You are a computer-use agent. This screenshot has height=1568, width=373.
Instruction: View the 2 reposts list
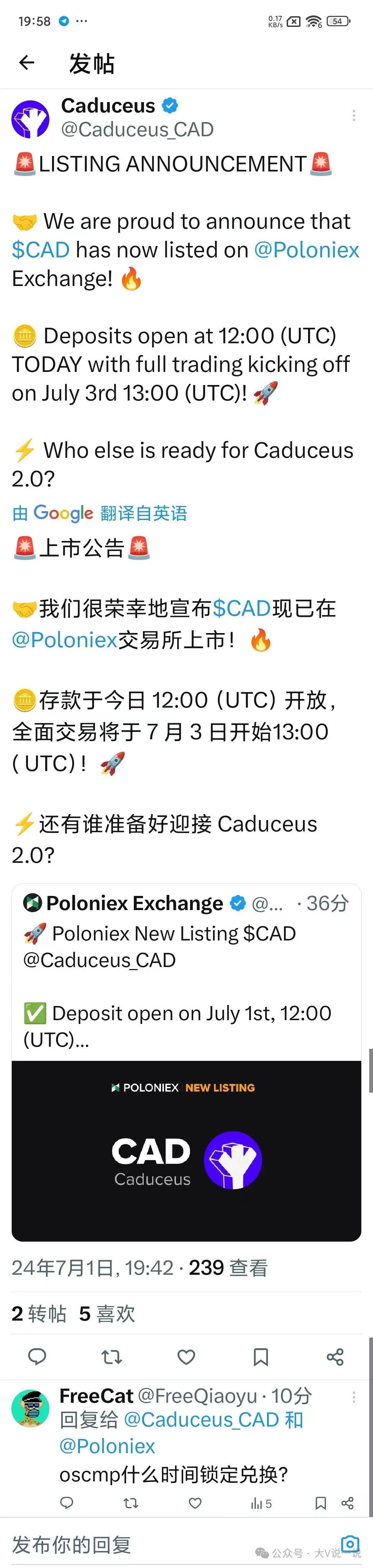(39, 1313)
